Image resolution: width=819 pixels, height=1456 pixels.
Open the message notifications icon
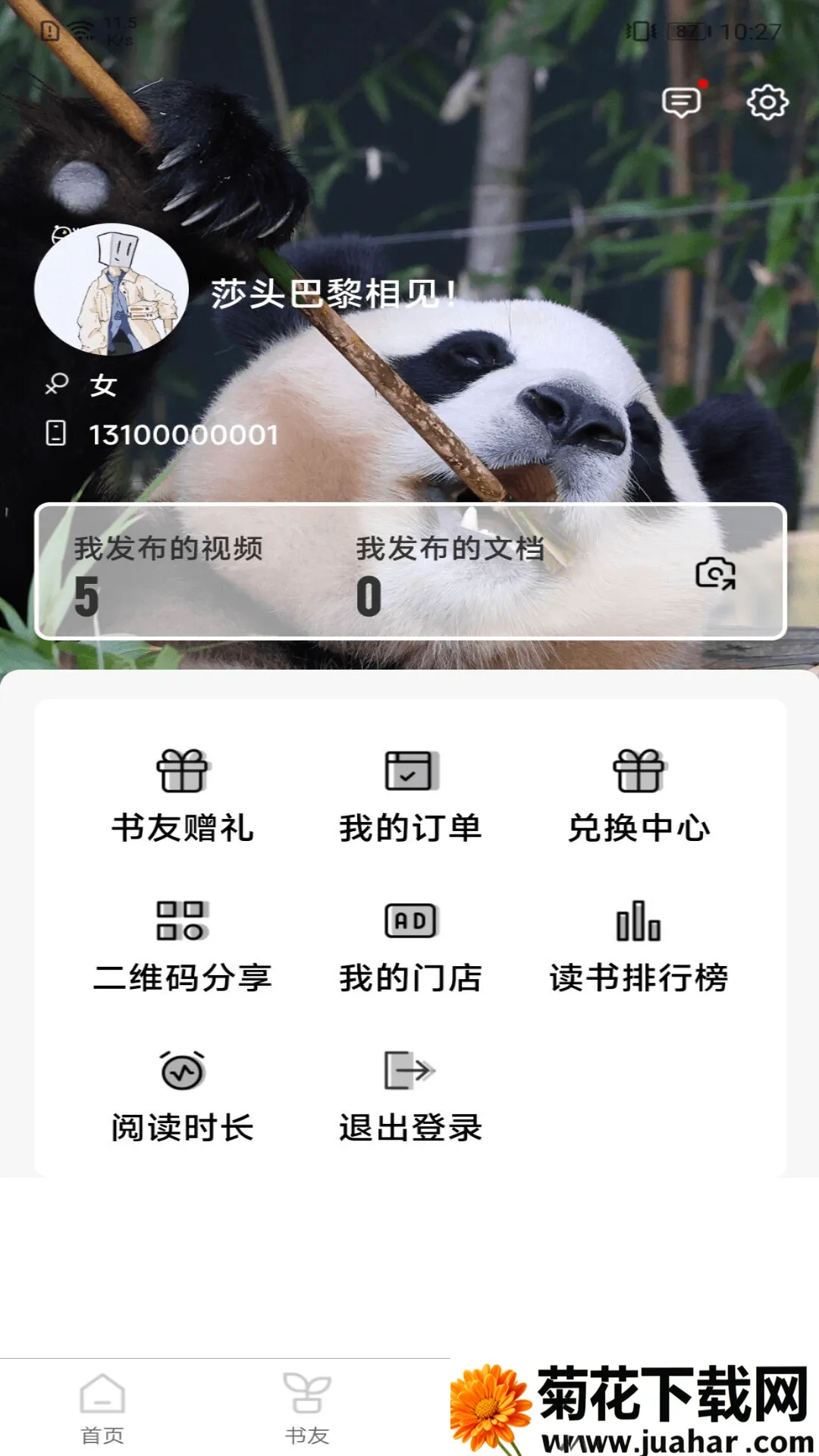tap(680, 102)
